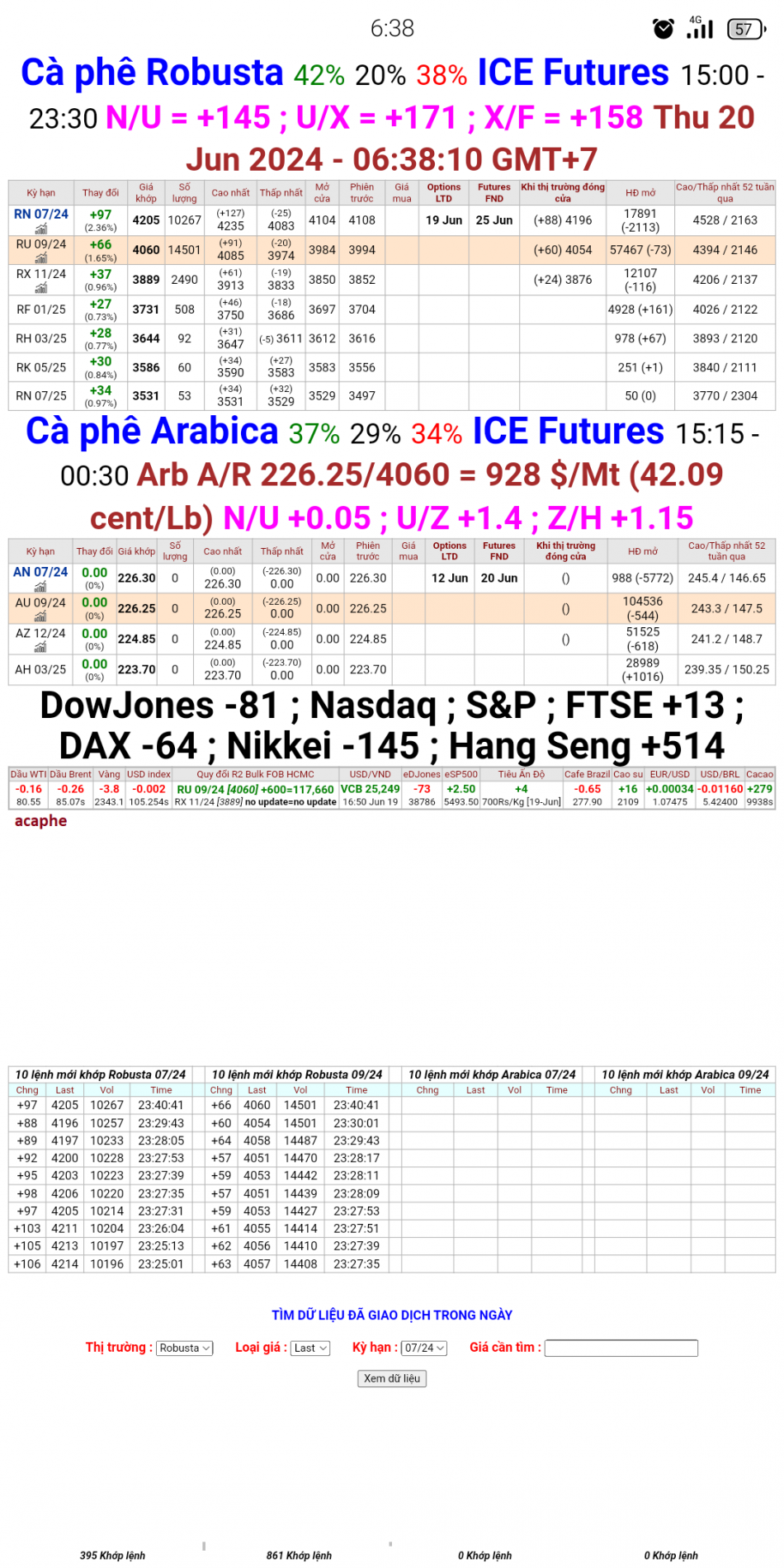Show the chart icon under AZ 12/24

point(40,647)
